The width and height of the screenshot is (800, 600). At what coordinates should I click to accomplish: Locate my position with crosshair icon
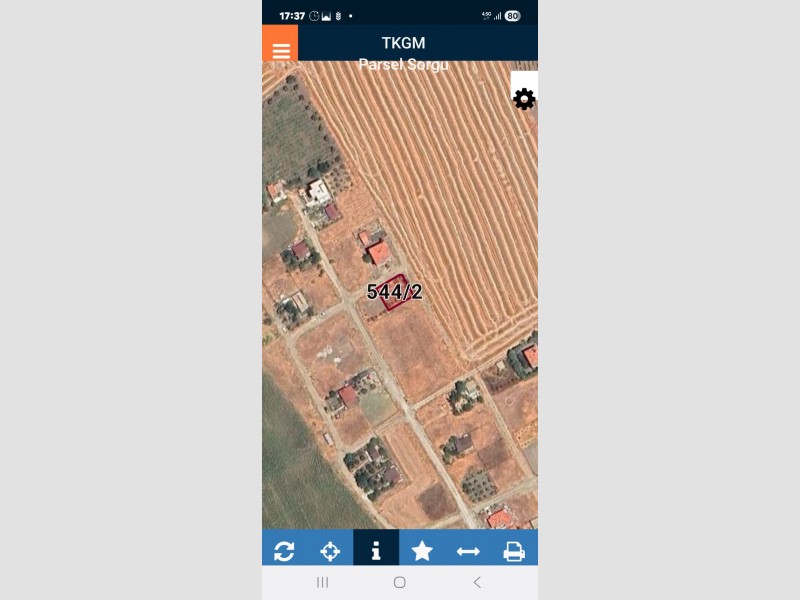(330, 551)
